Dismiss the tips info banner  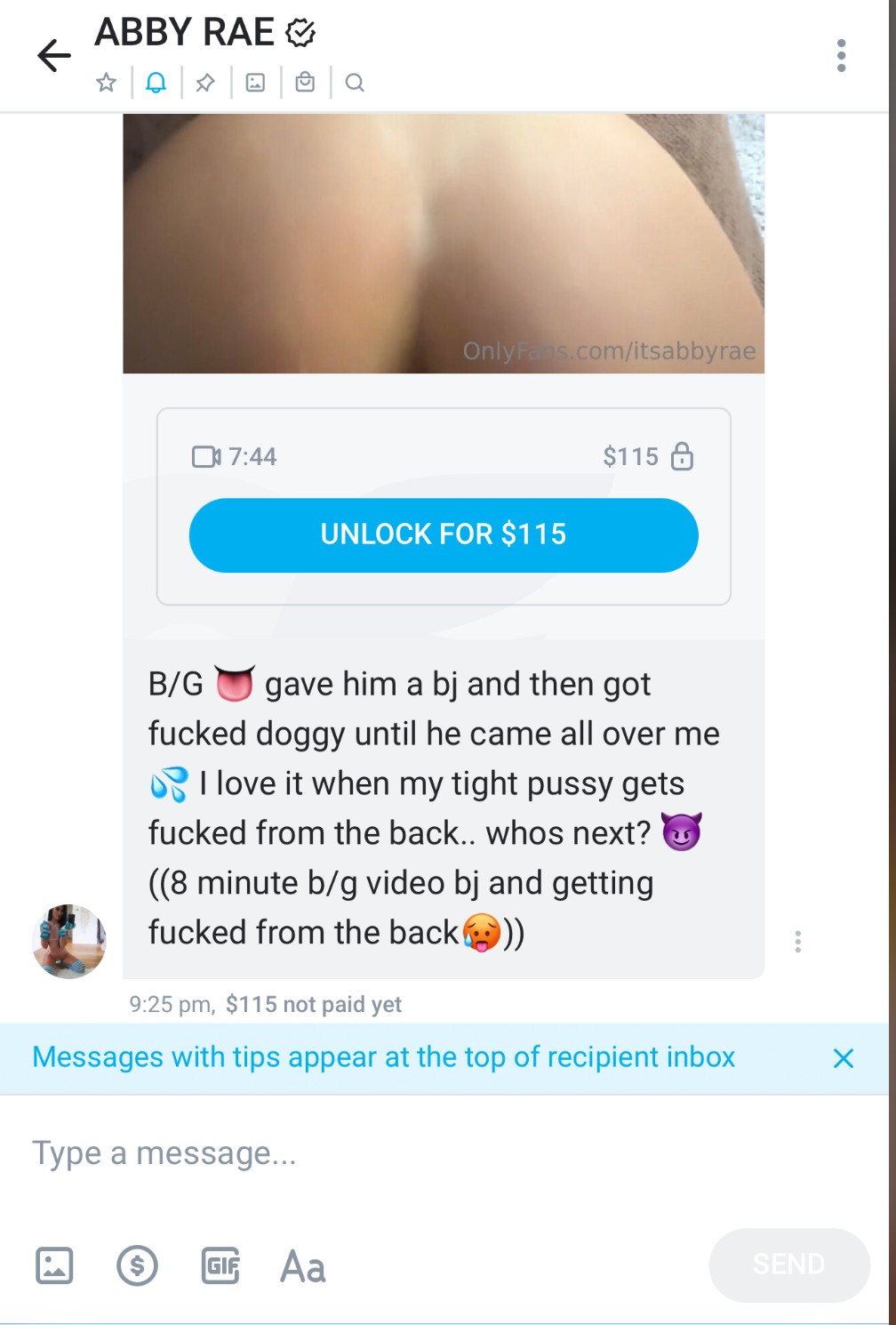[843, 1057]
